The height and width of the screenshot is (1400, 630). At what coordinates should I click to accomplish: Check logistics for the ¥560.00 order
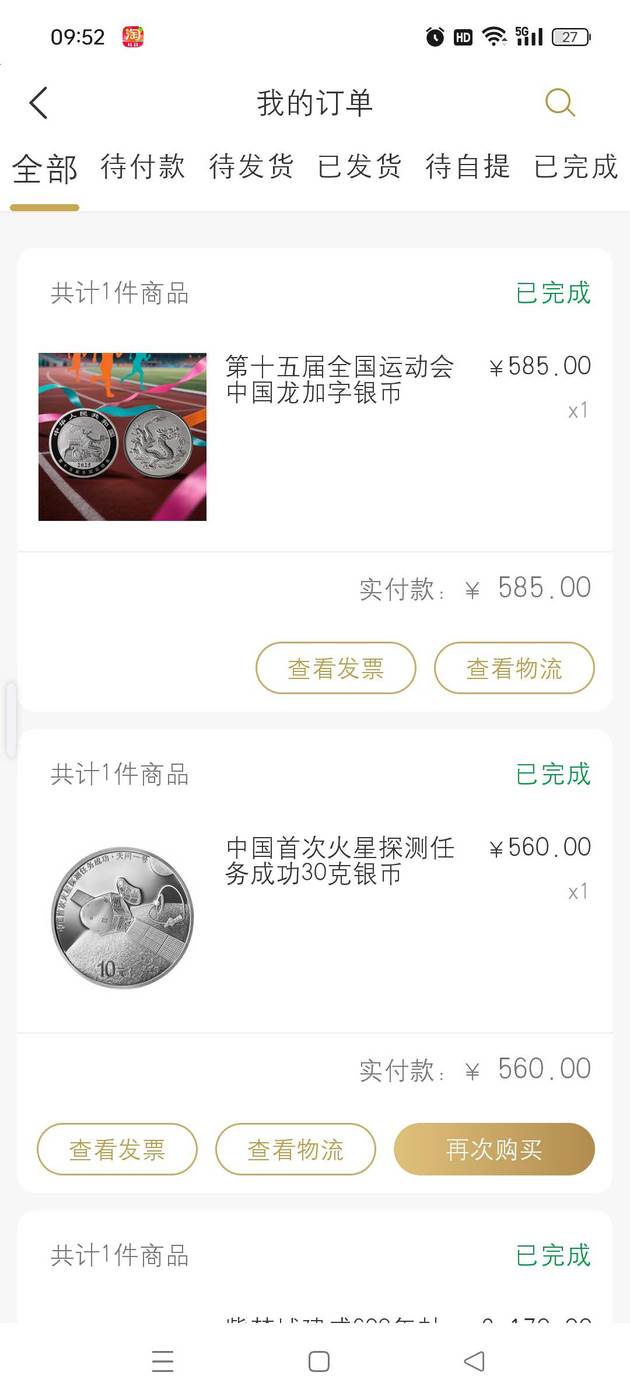click(295, 1149)
